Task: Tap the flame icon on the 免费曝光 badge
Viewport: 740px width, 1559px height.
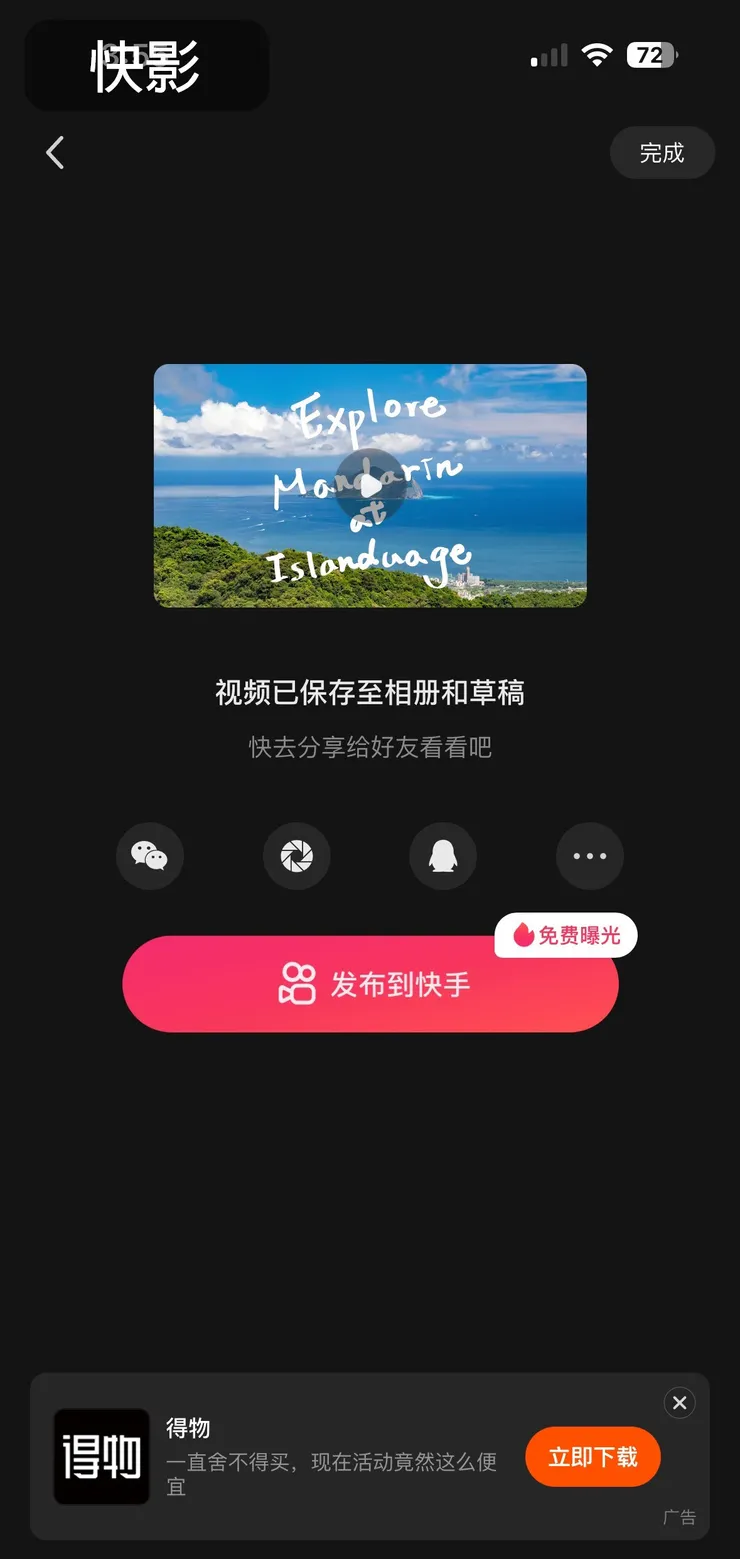Action: [521, 935]
